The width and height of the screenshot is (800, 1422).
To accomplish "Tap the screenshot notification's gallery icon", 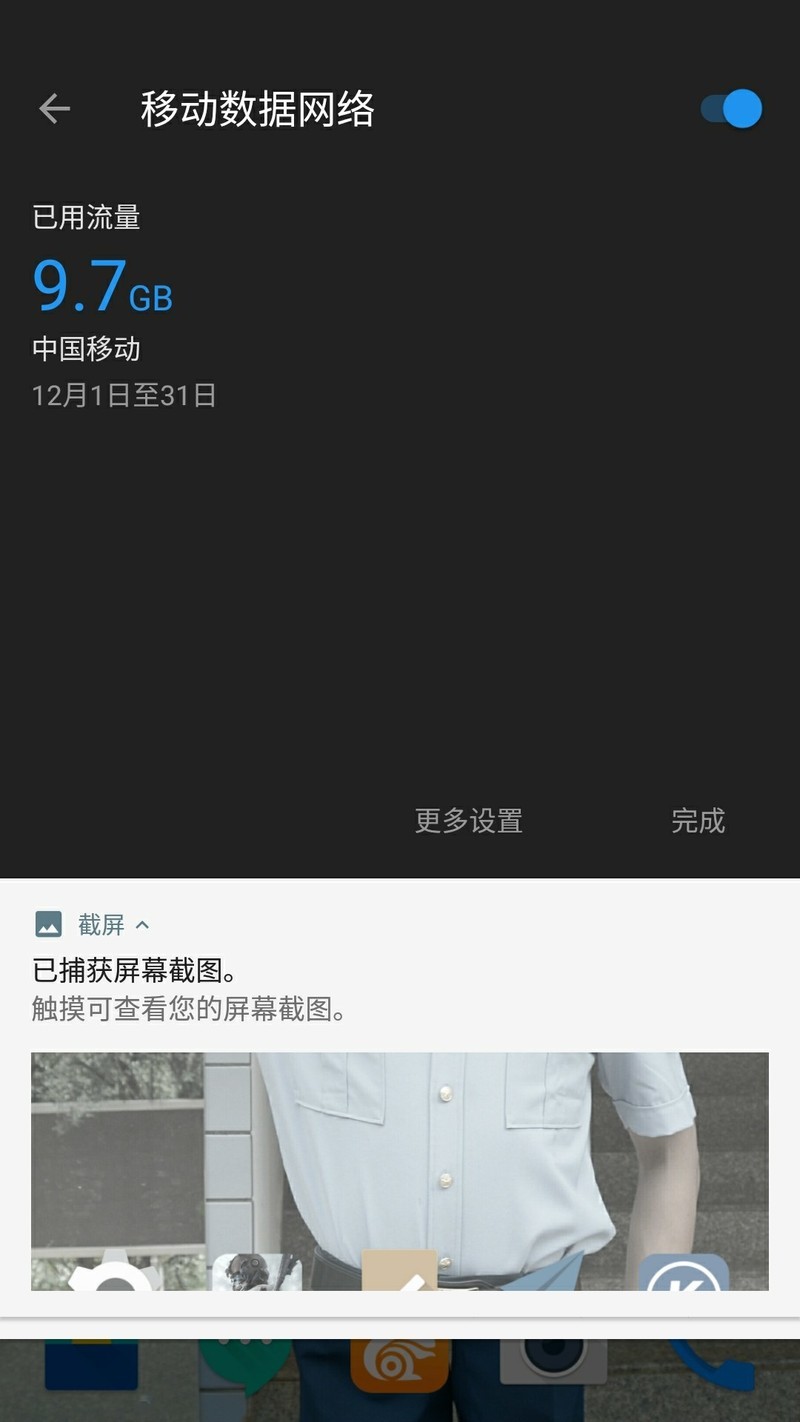I will [47, 925].
